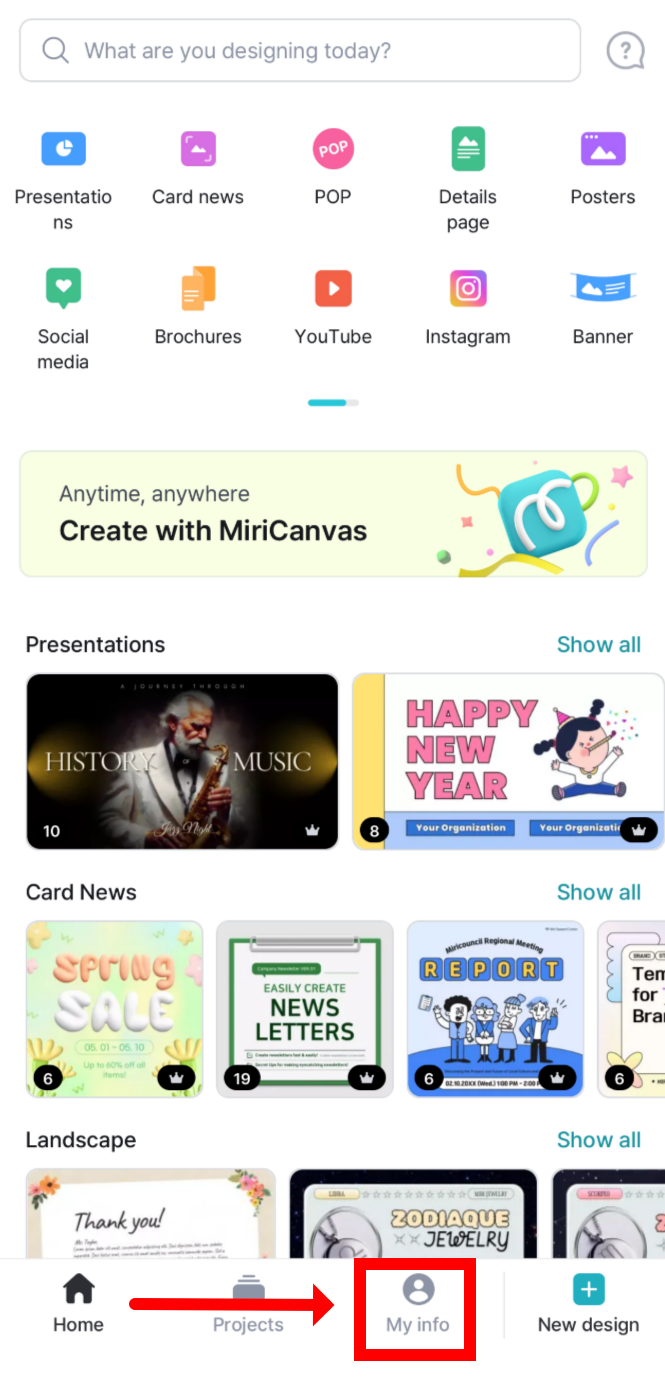Switch to the Projects tab
This screenshot has width=665, height=1378.
pyautogui.click(x=248, y=1305)
